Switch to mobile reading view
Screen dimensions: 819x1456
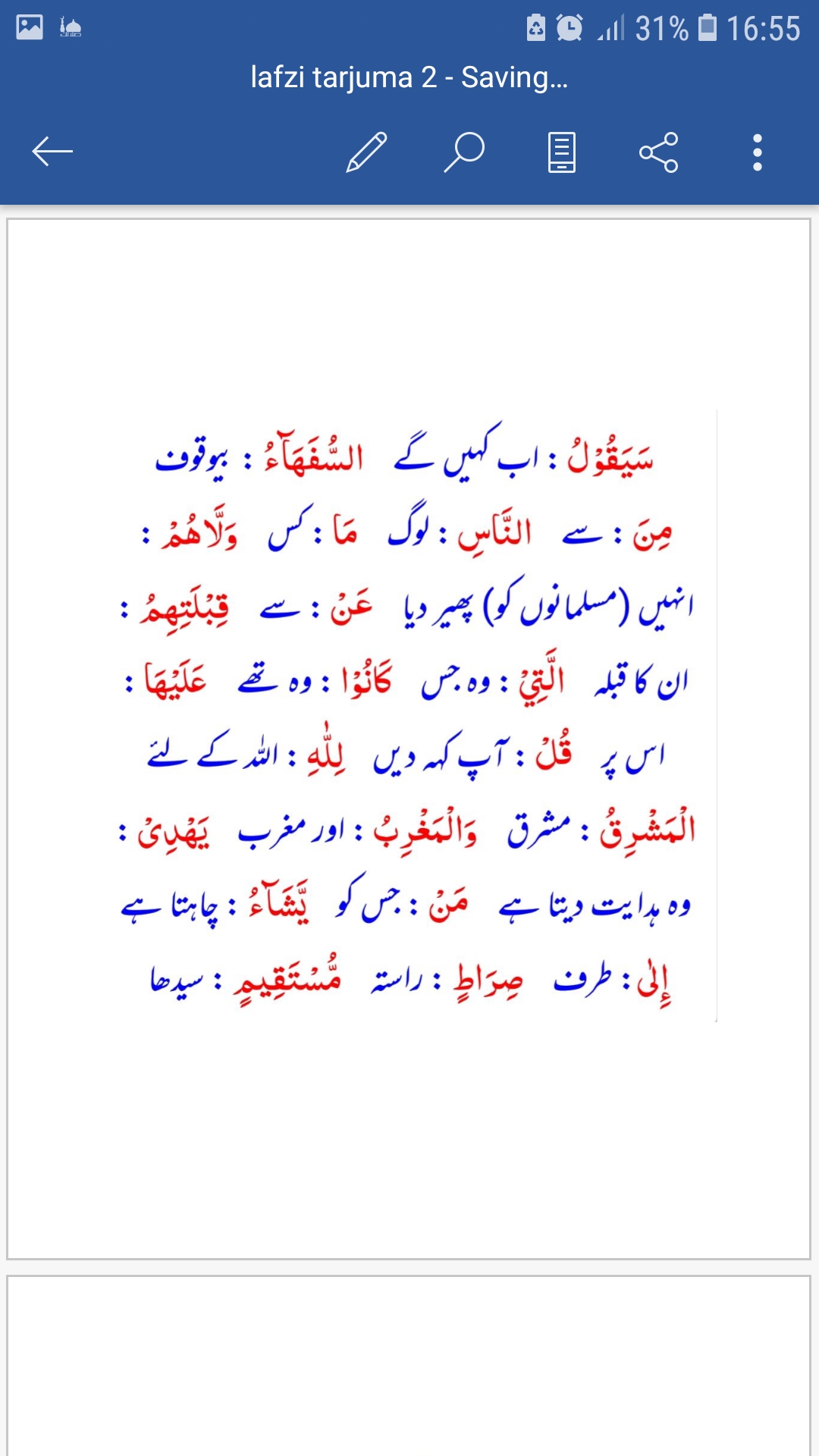click(561, 152)
